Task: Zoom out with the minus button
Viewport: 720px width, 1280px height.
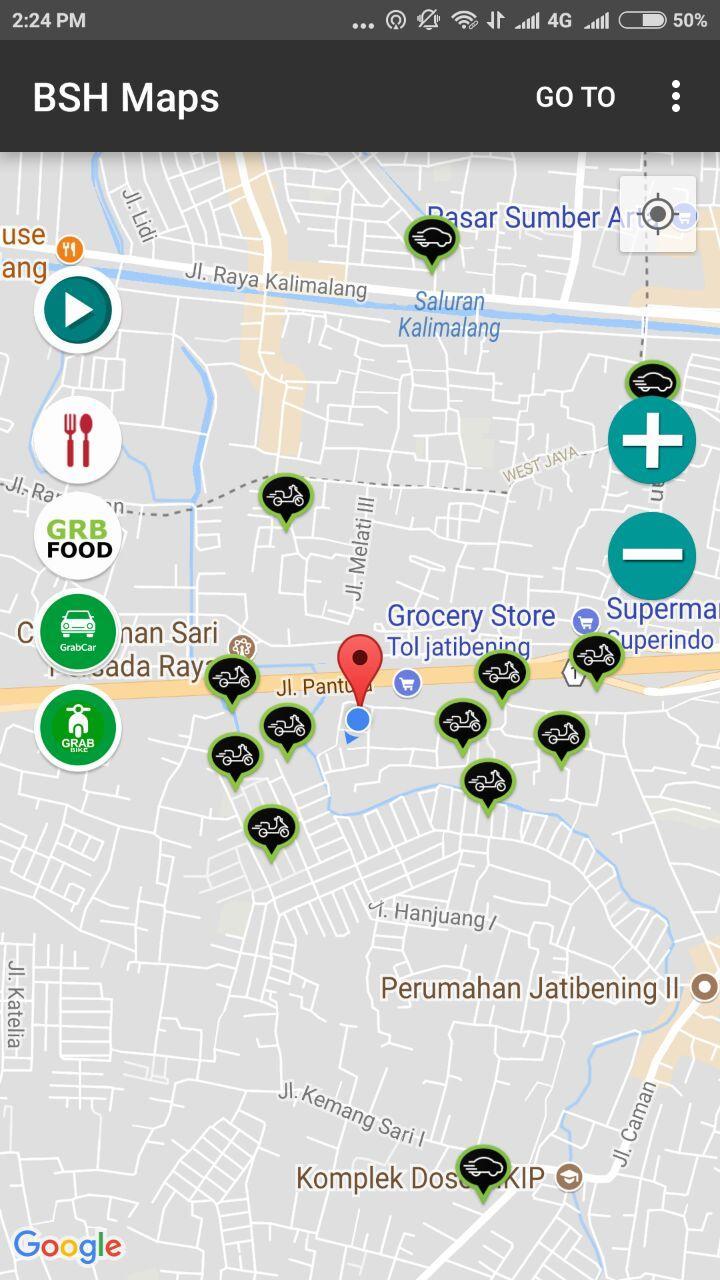Action: [652, 555]
